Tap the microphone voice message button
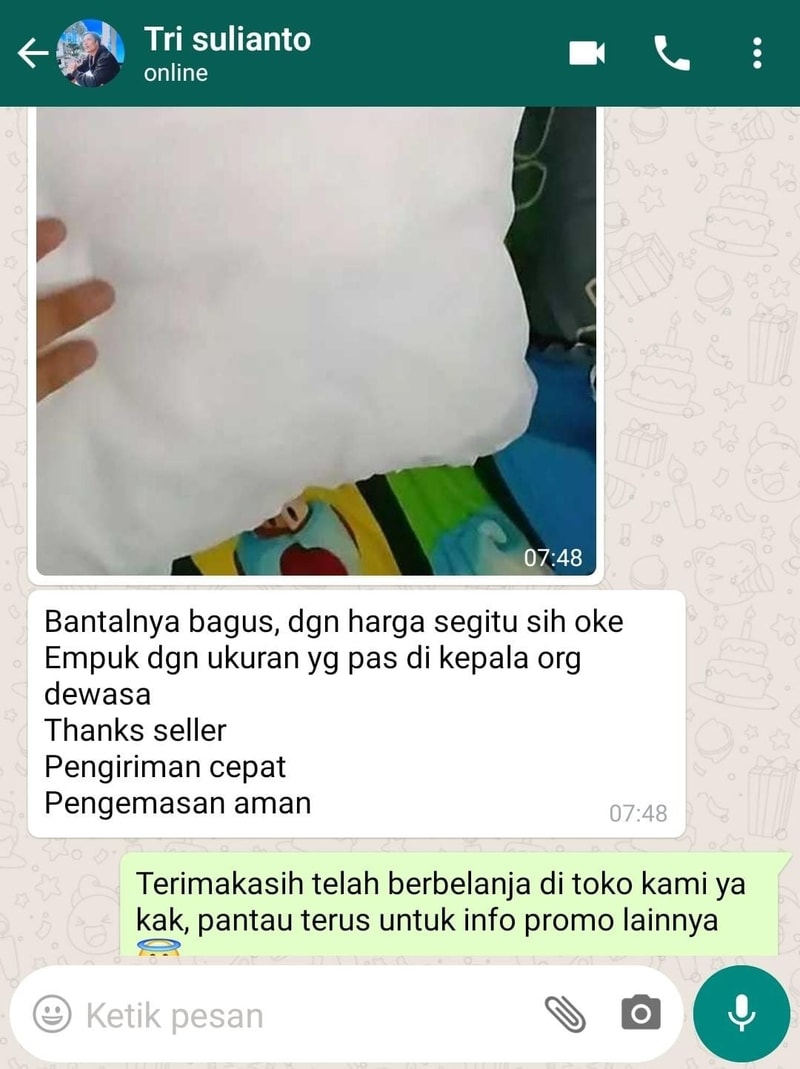 (741, 1014)
